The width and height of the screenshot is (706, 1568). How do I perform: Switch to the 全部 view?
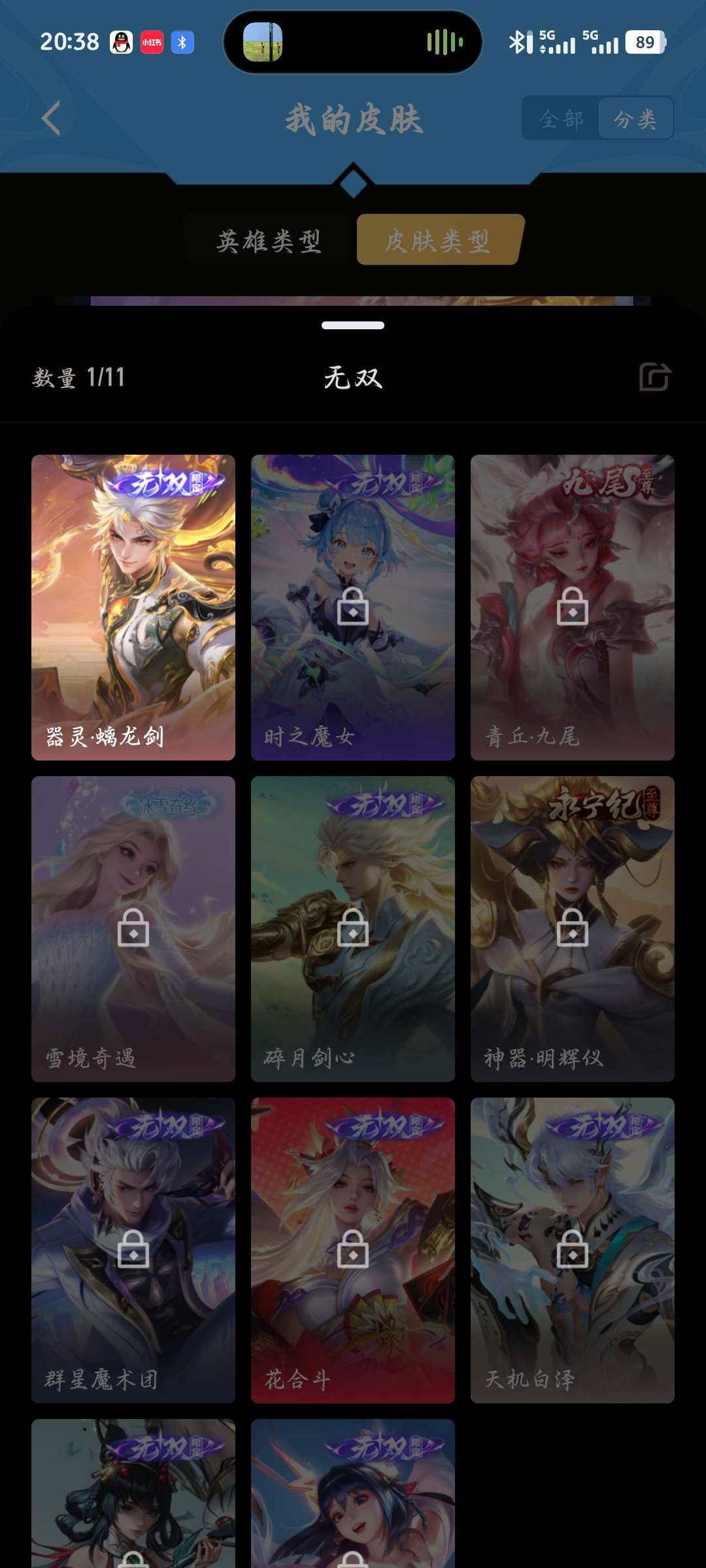click(x=561, y=118)
